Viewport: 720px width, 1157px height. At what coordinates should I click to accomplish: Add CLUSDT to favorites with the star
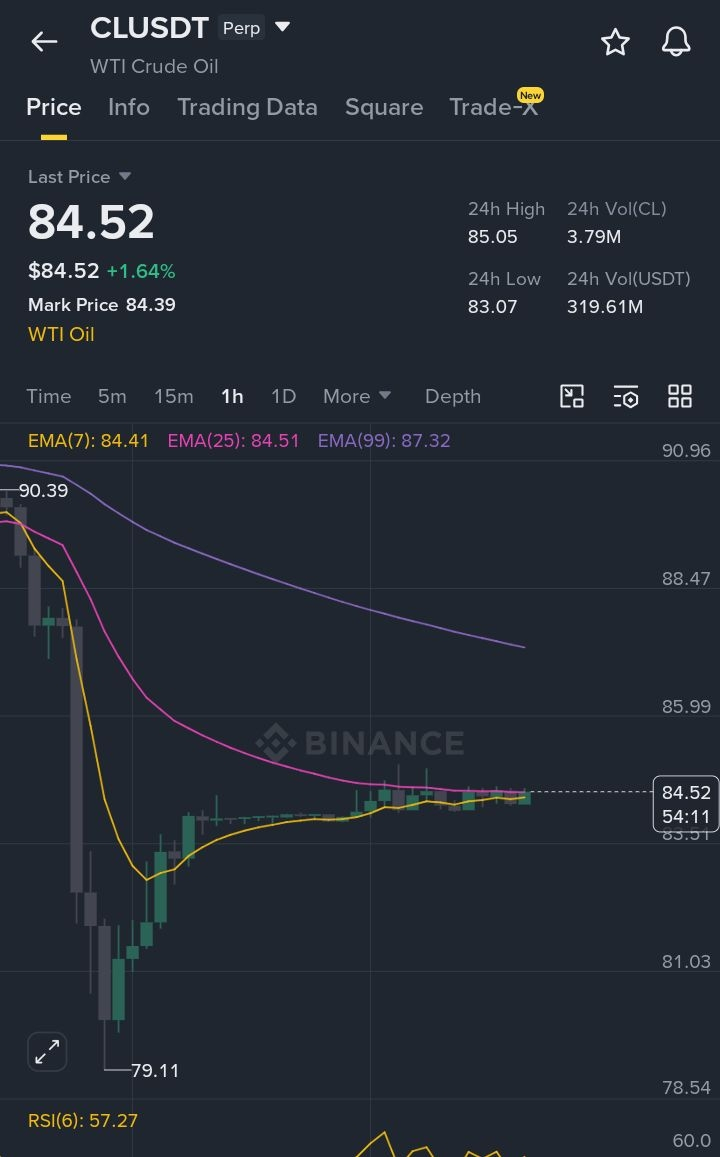(x=615, y=42)
